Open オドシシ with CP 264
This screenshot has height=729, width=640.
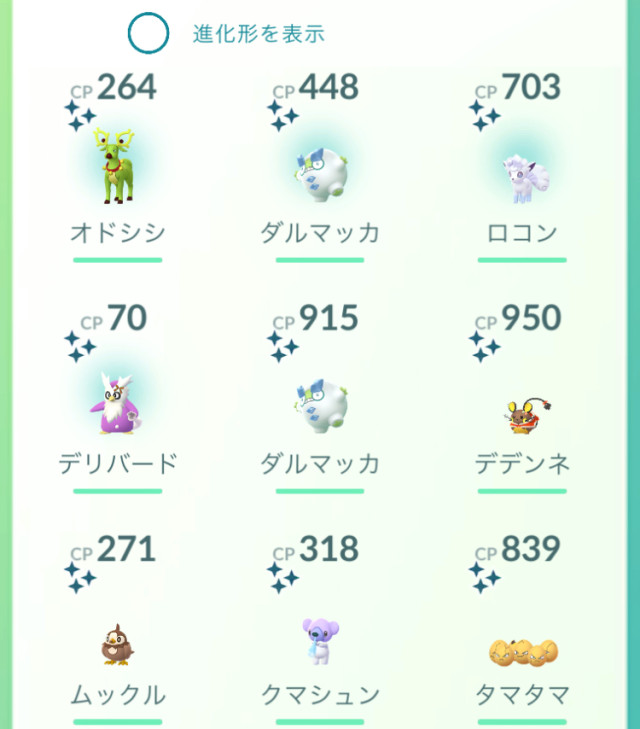click(x=118, y=167)
